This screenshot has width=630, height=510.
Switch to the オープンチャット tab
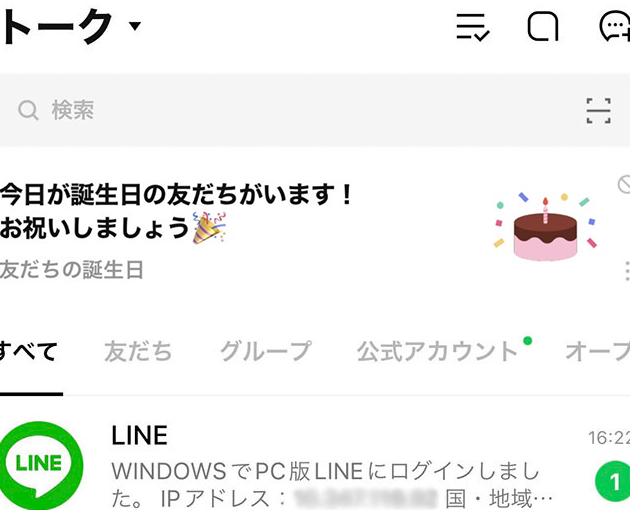pyautogui.click(x=598, y=352)
